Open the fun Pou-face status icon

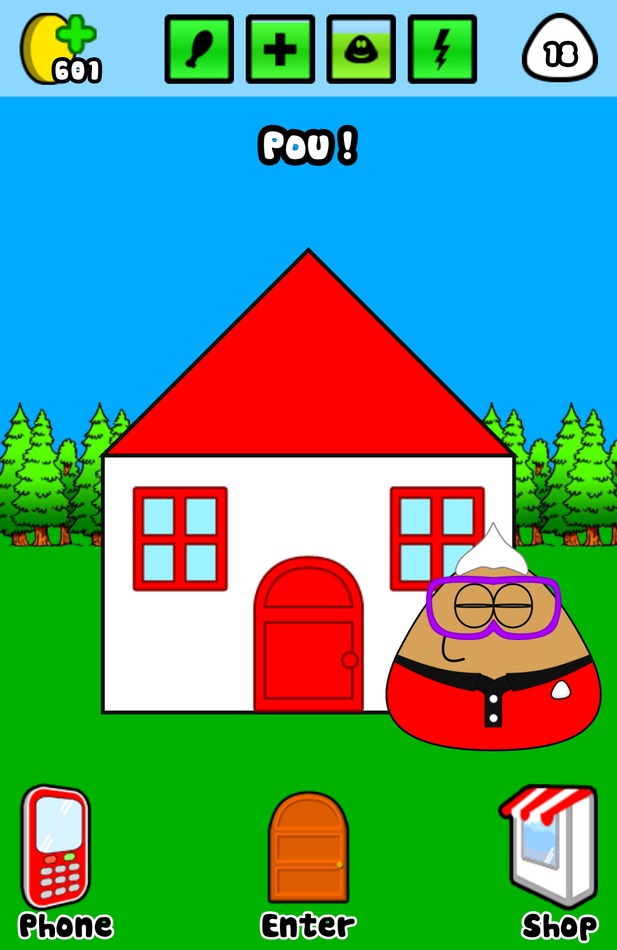coord(361,49)
